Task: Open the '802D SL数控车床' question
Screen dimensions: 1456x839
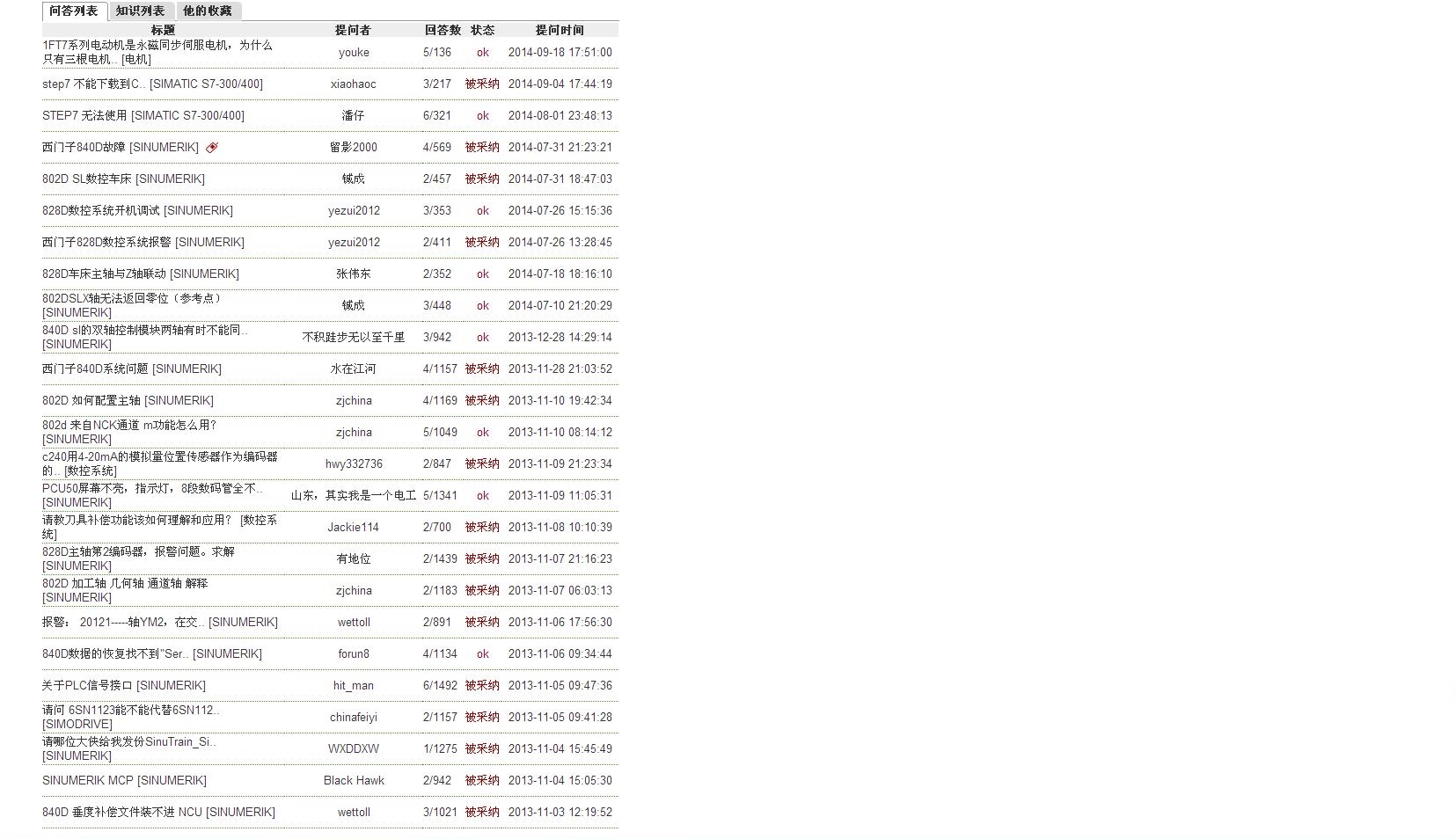Action: (87, 179)
